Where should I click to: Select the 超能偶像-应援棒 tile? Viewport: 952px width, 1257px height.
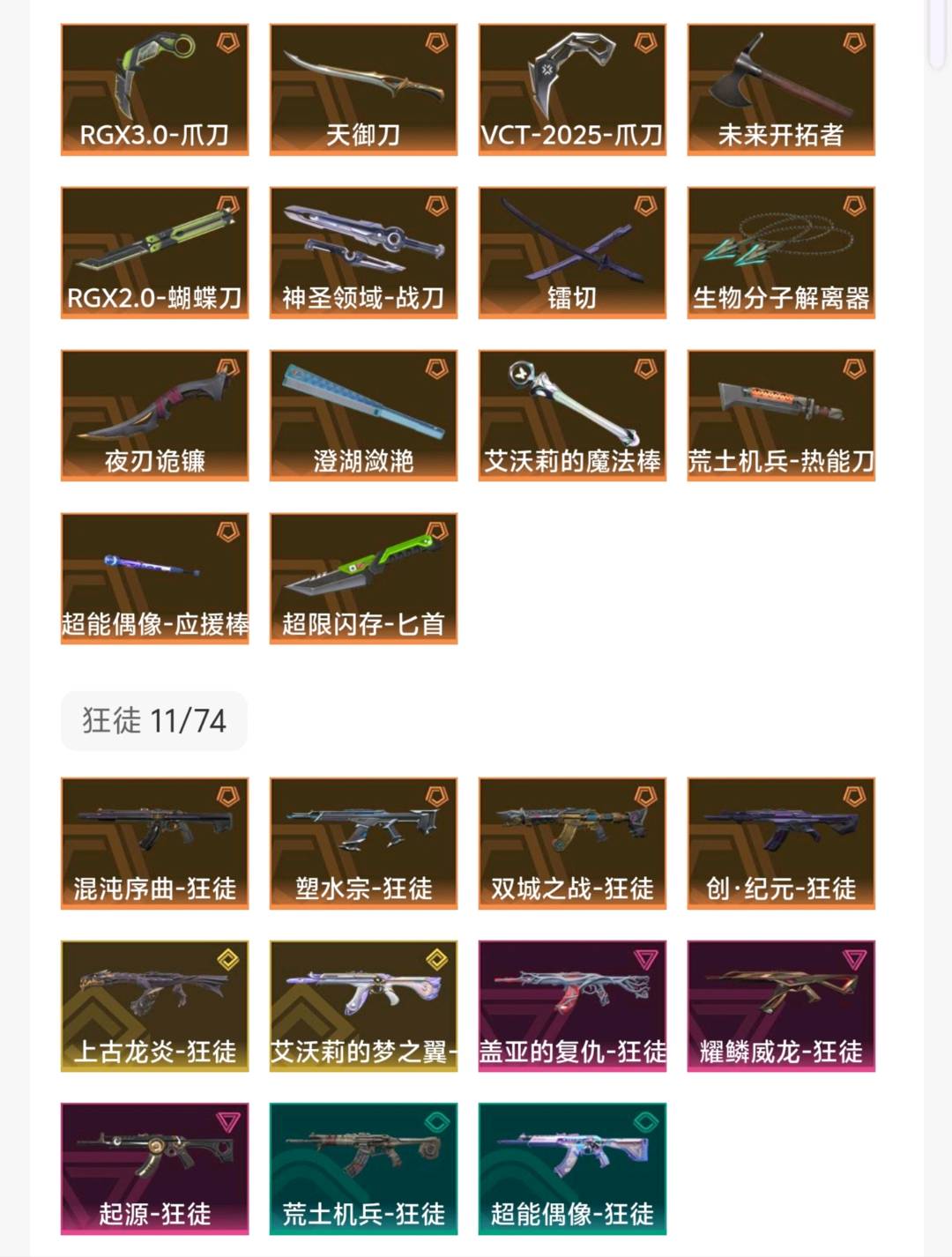(x=154, y=578)
